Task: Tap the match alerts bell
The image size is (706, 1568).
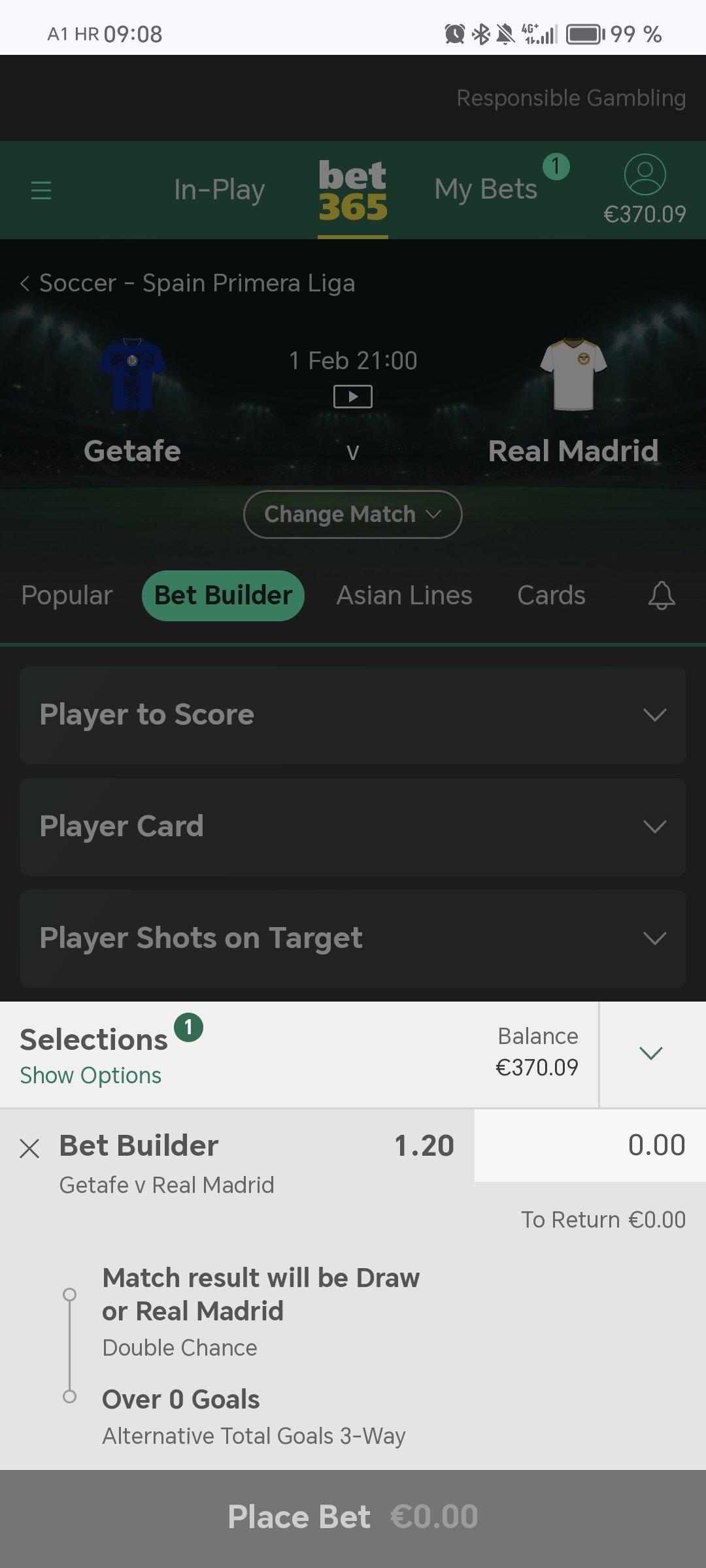Action: click(x=662, y=595)
